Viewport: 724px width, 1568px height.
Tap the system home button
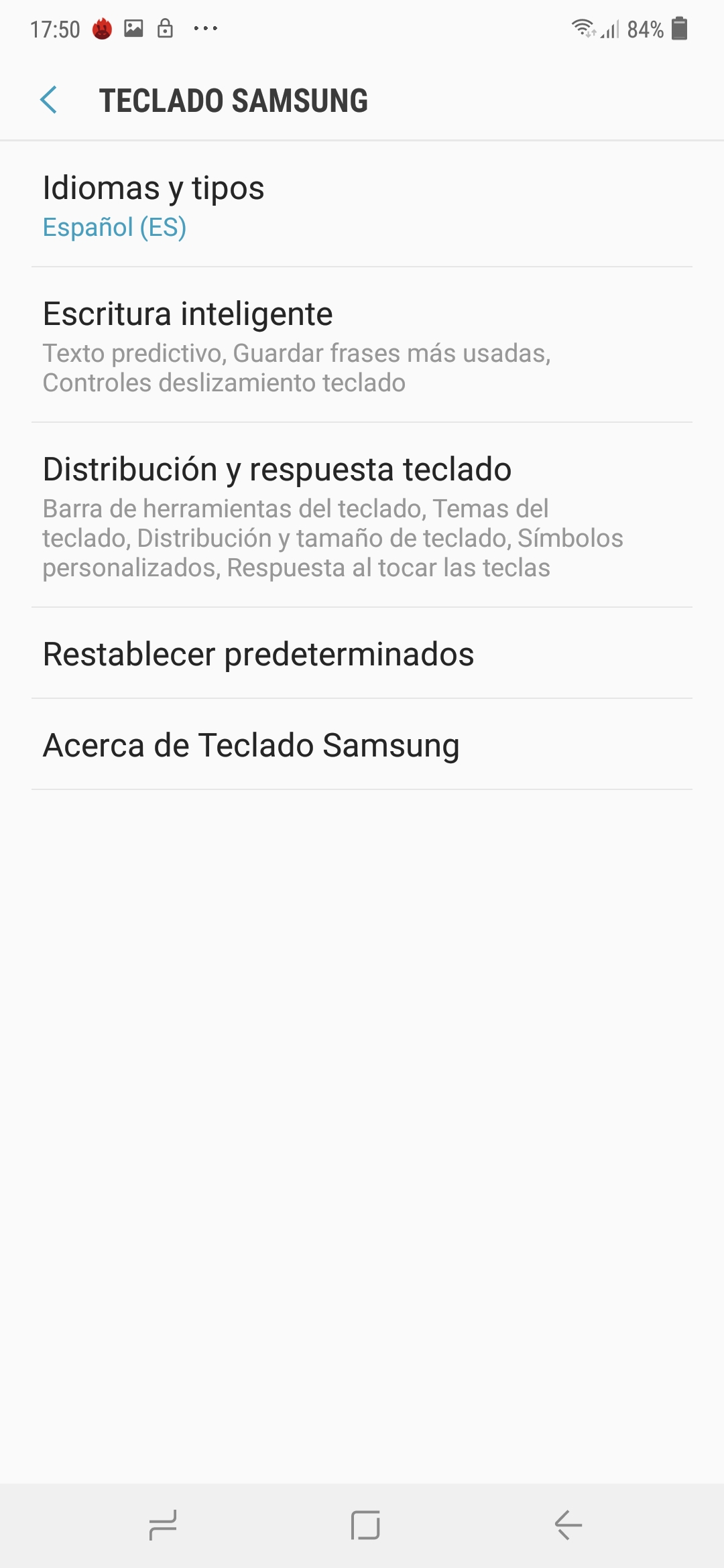(365, 1525)
